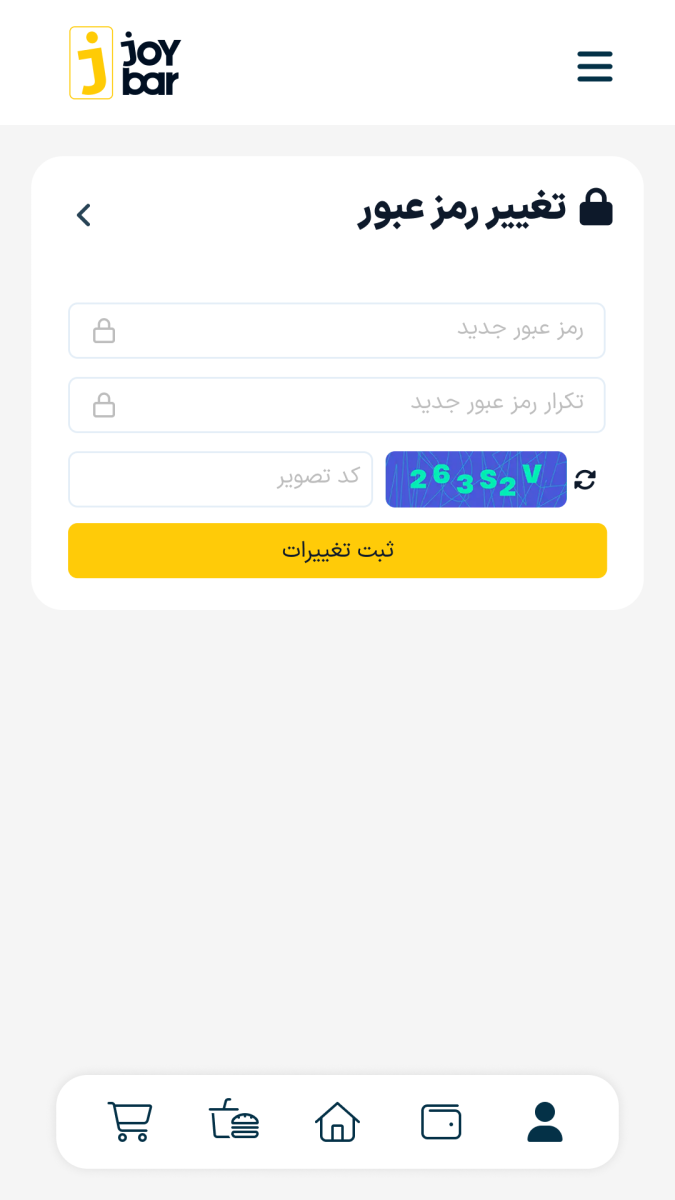Focus the new password field (رمز عبور جدید)
The width and height of the screenshot is (675, 1200).
tap(337, 330)
